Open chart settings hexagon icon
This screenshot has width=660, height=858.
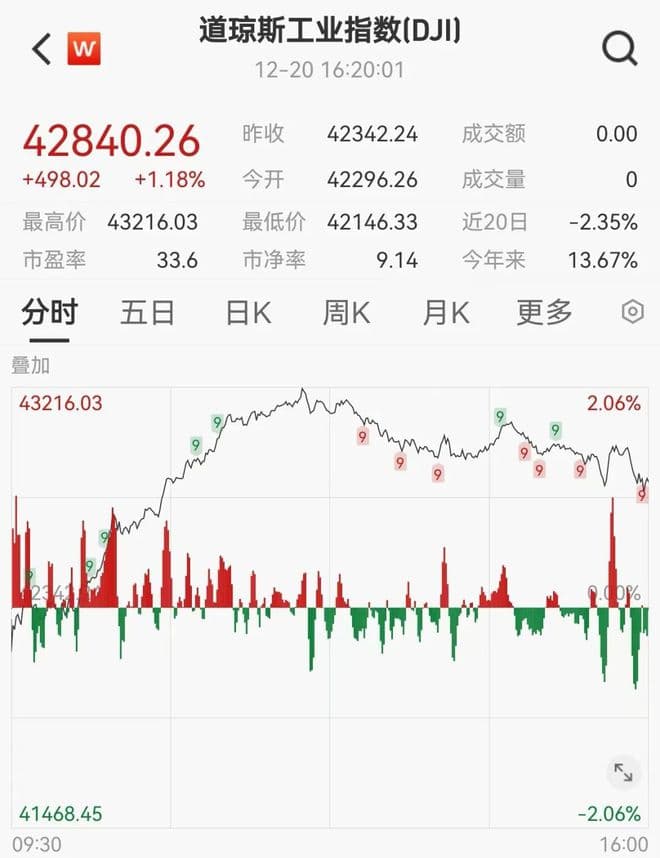(x=632, y=313)
